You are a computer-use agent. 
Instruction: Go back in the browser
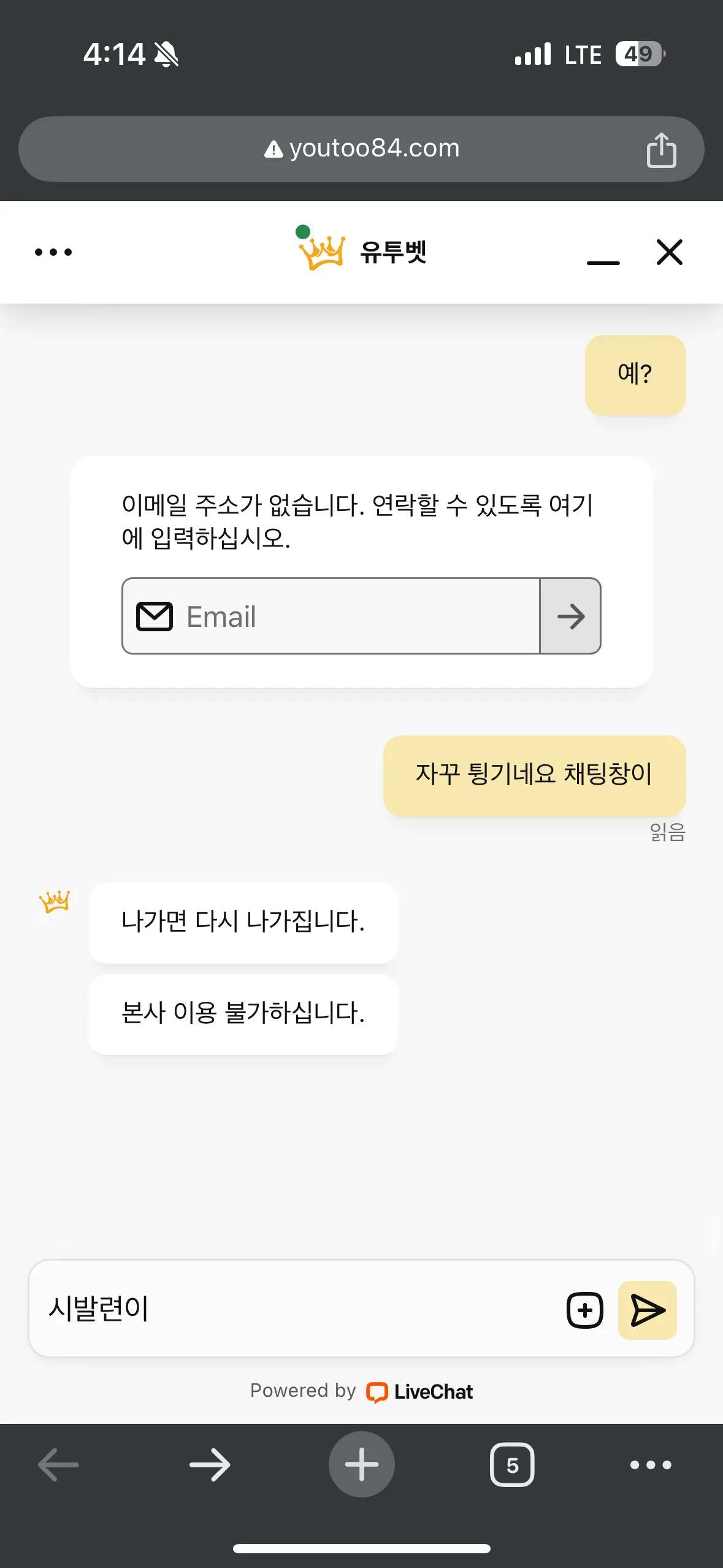coord(58,1465)
